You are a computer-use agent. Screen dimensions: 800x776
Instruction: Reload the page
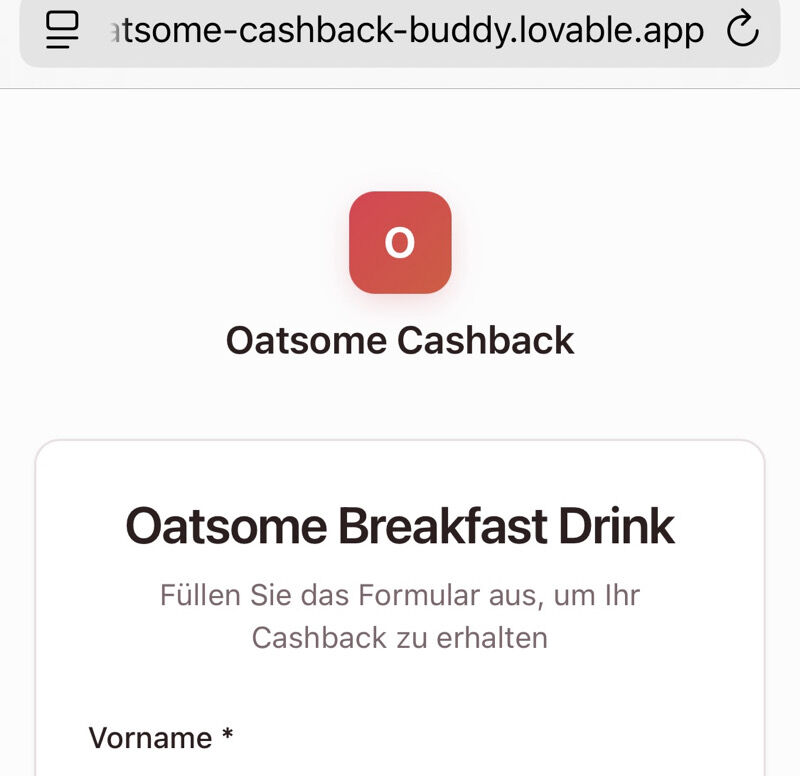click(x=742, y=31)
